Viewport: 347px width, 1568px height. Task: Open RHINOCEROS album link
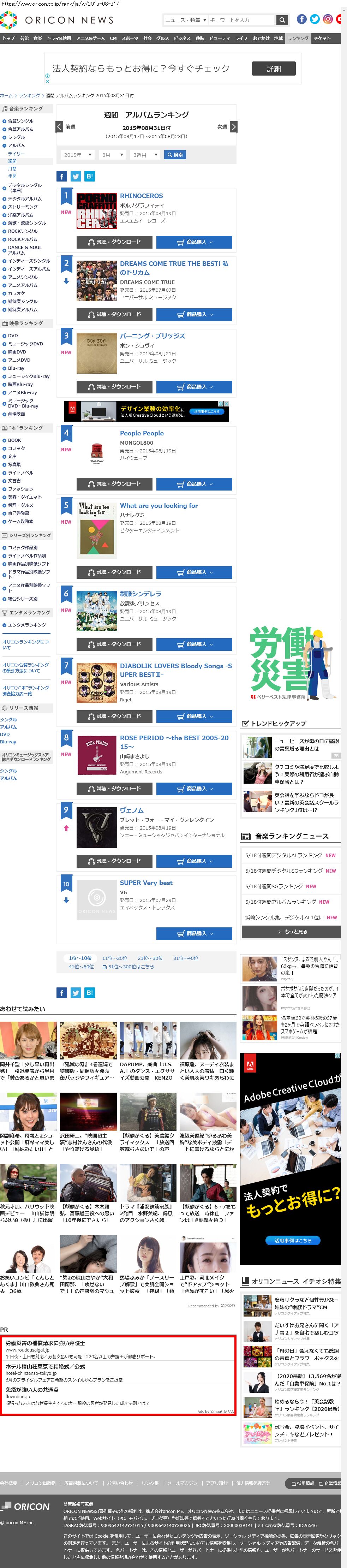pos(141,196)
